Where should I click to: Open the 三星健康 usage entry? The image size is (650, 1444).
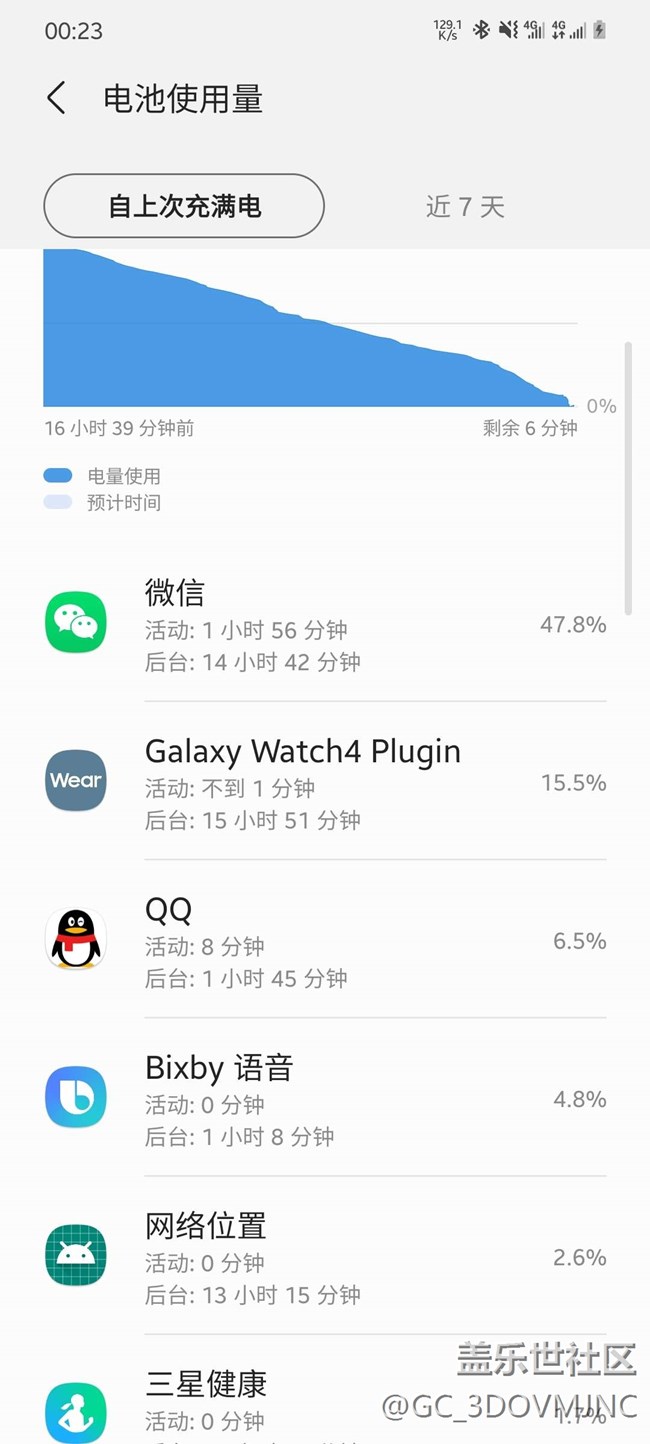[x=325, y=1400]
